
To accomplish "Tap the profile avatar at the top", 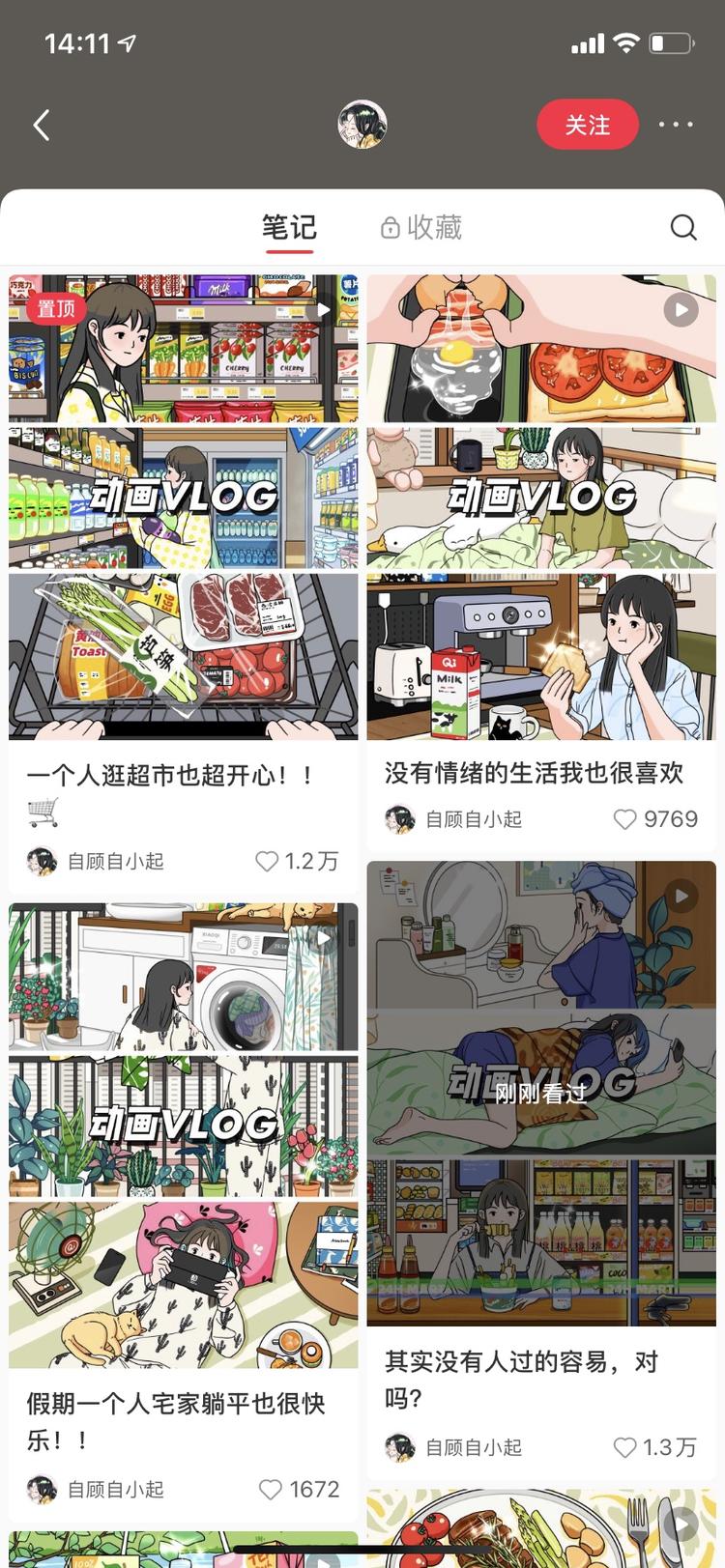I will 362,125.
